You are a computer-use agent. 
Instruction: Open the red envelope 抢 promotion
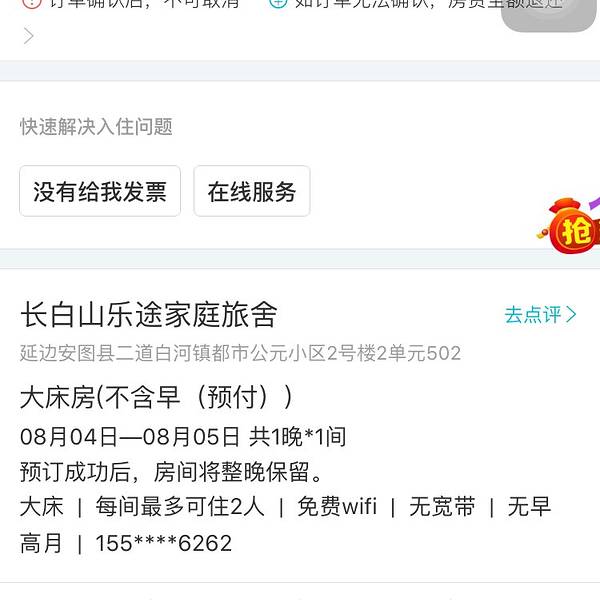[572, 225]
